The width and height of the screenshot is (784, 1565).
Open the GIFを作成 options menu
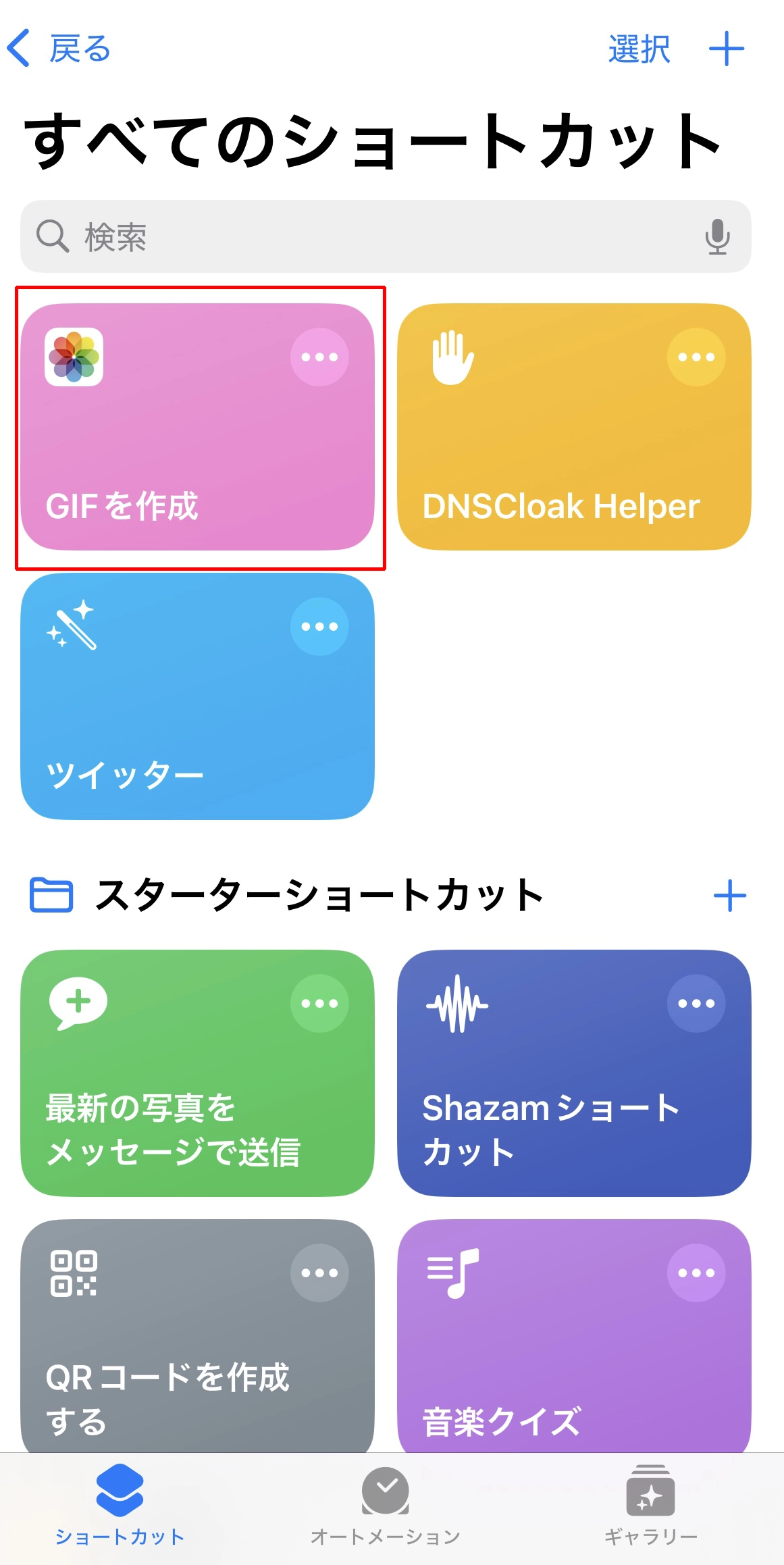pyautogui.click(x=319, y=357)
